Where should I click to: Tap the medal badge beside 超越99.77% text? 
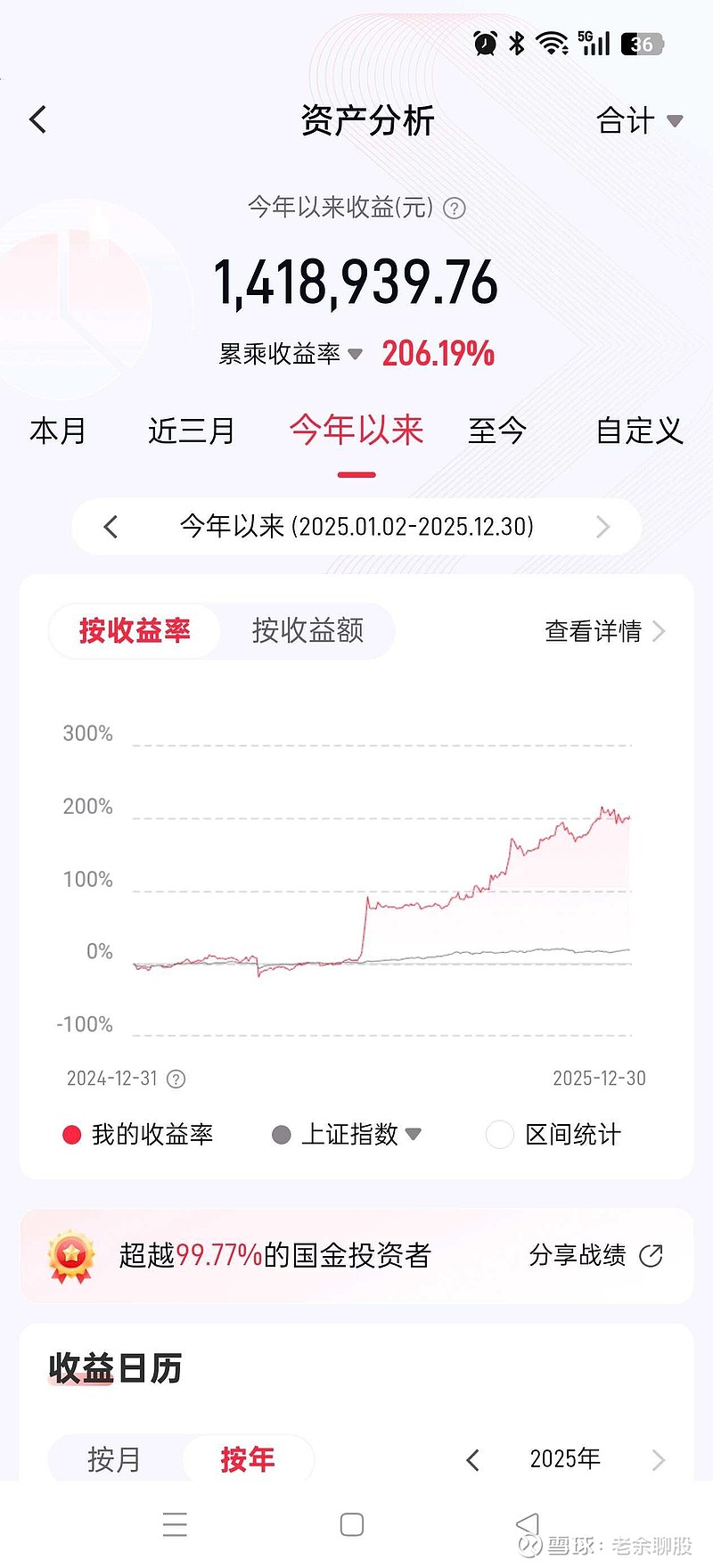[73, 1256]
